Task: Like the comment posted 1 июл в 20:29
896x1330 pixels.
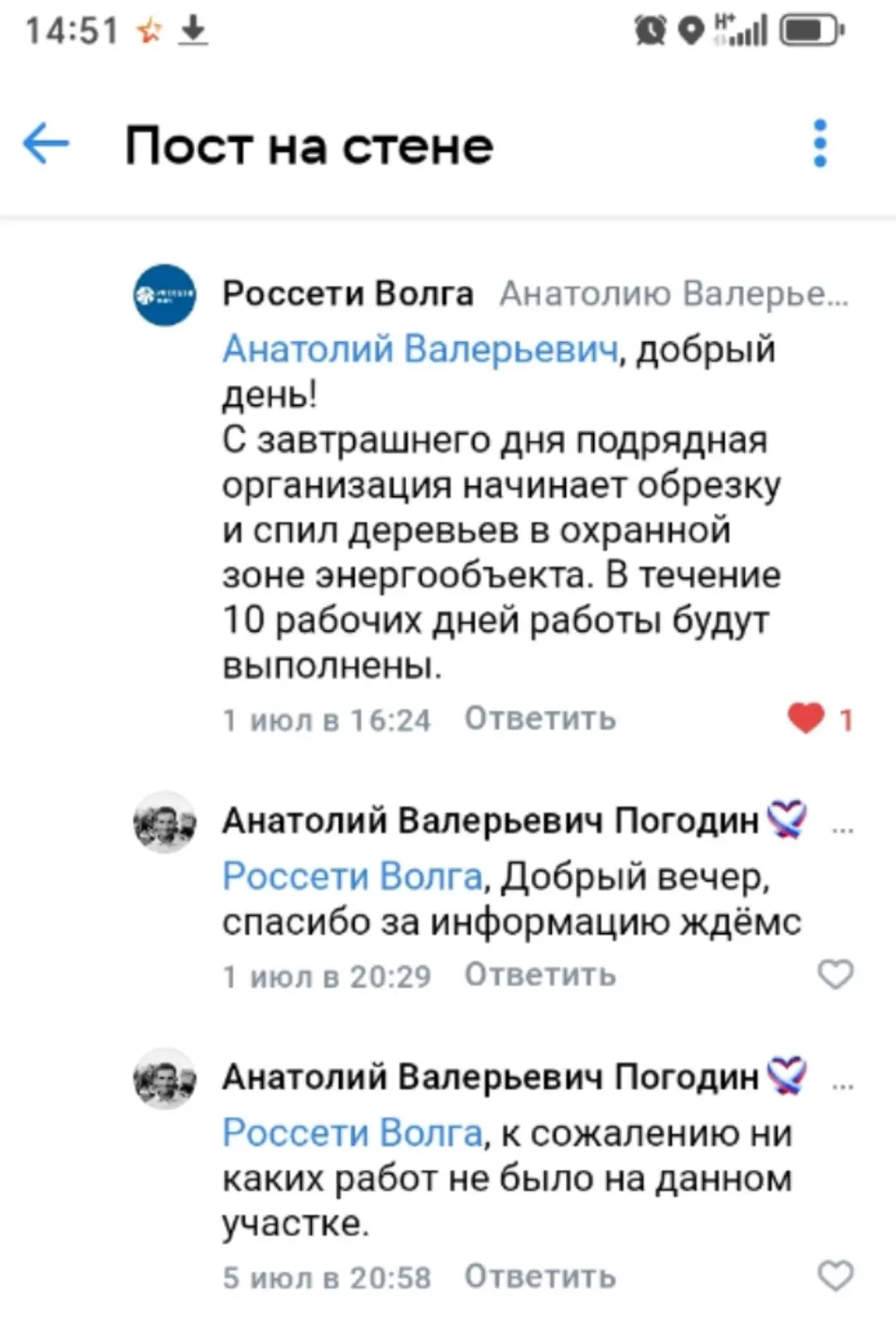Action: [x=835, y=974]
